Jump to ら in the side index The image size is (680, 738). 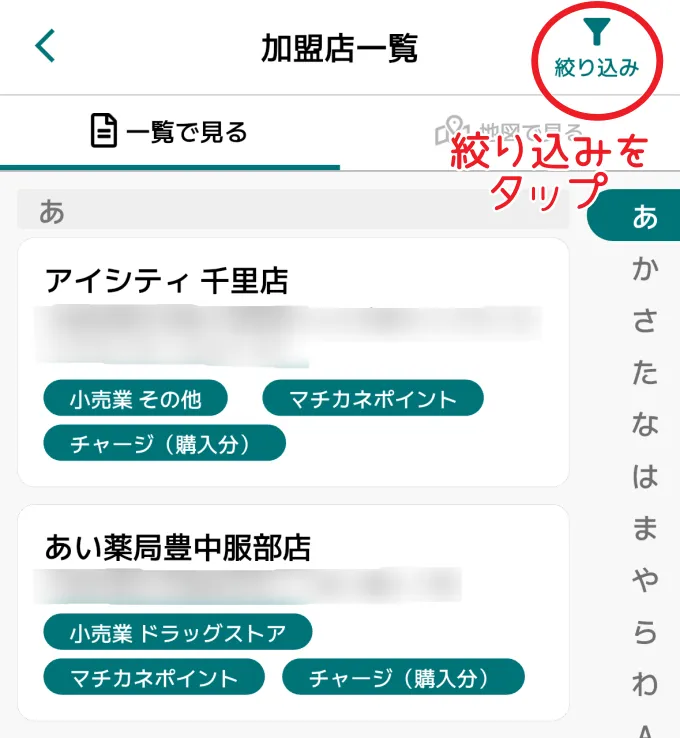pos(645,633)
